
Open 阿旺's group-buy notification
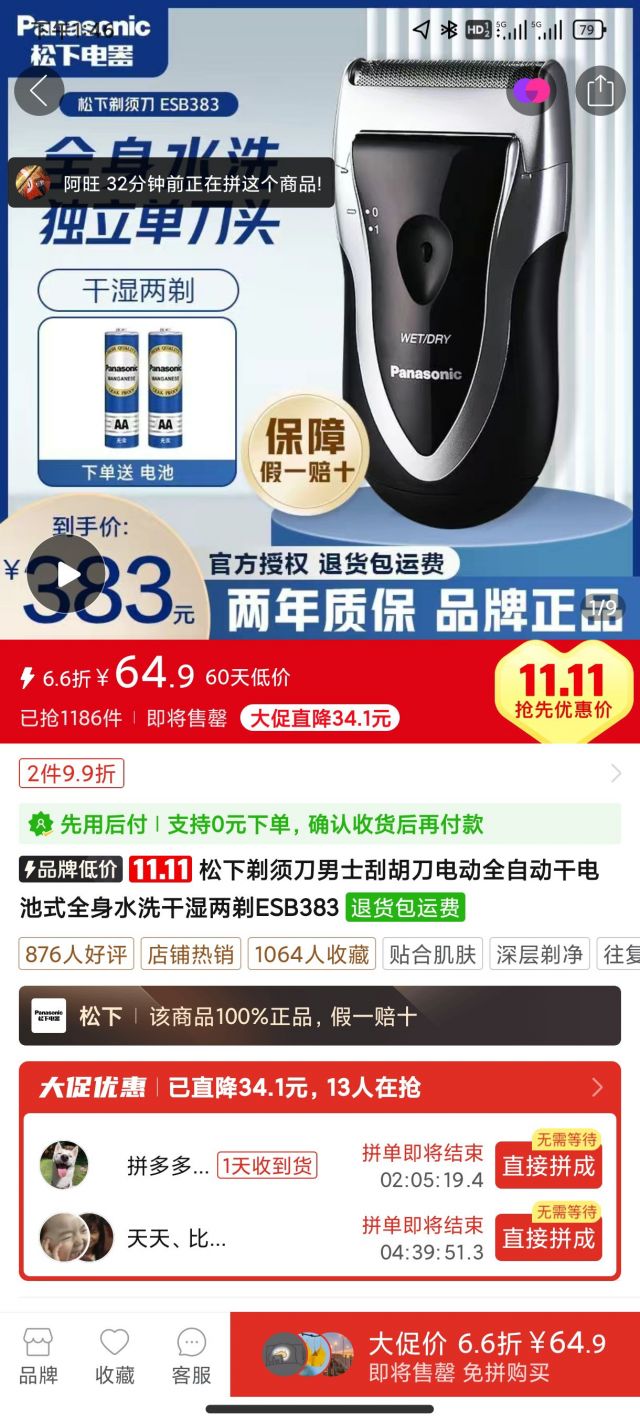pyautogui.click(x=170, y=184)
